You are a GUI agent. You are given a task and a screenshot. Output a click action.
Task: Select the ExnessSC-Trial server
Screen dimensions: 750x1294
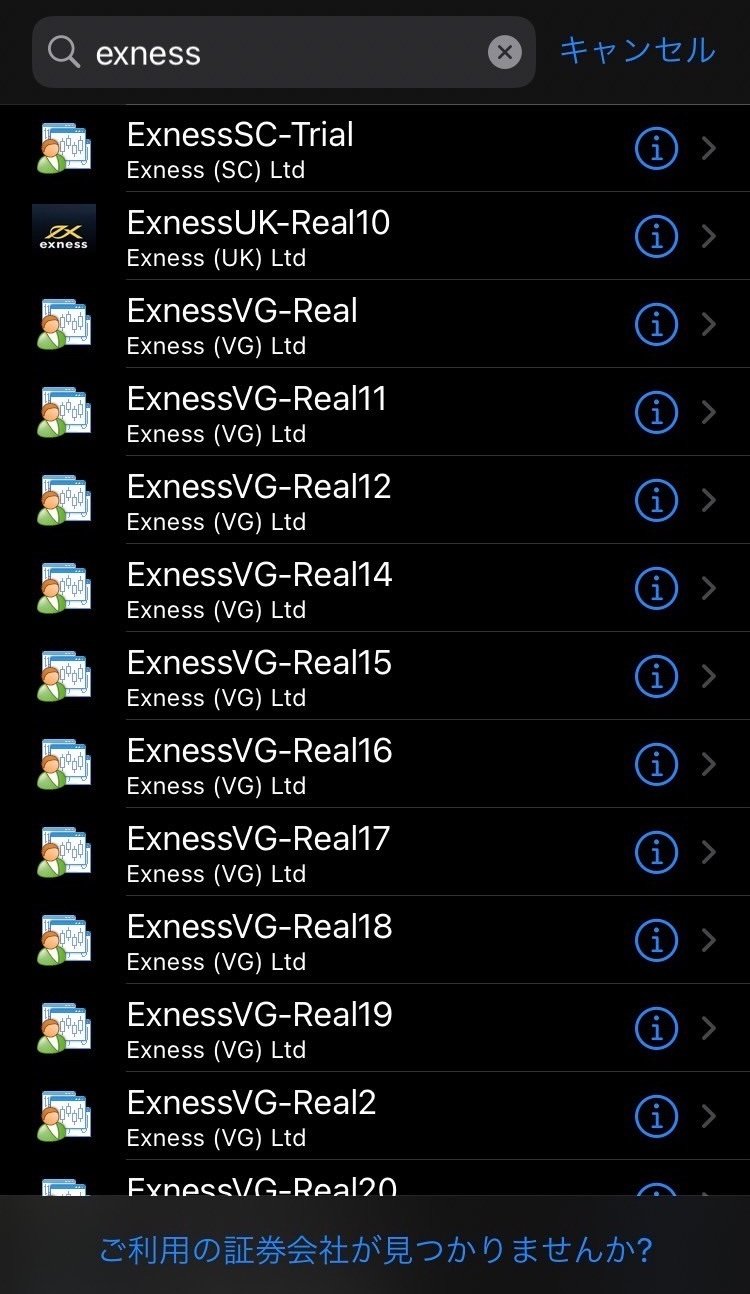click(375, 149)
